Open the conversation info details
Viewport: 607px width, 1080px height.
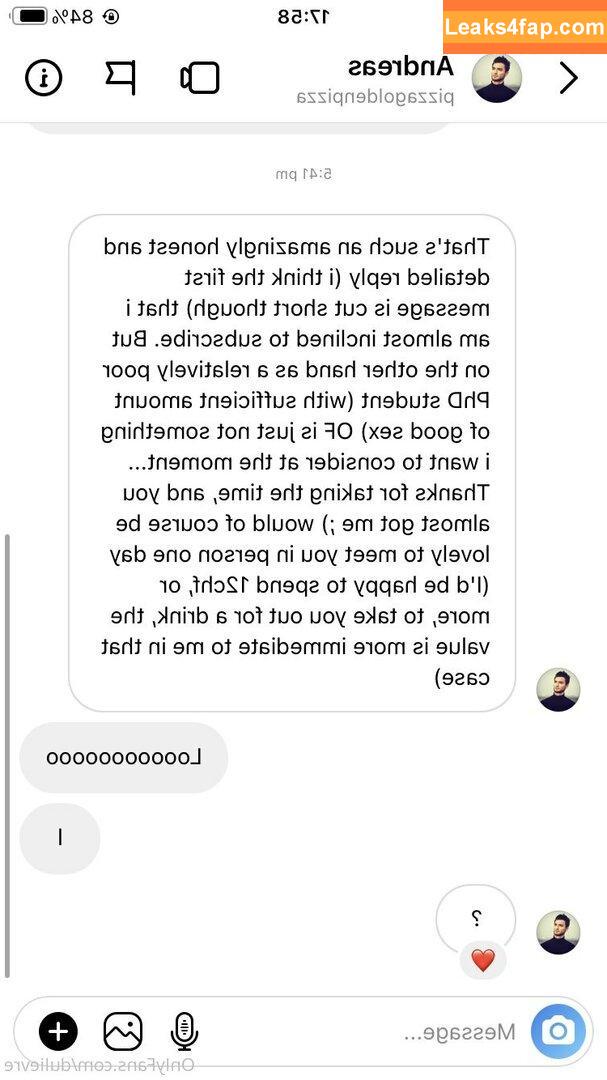tap(44, 78)
